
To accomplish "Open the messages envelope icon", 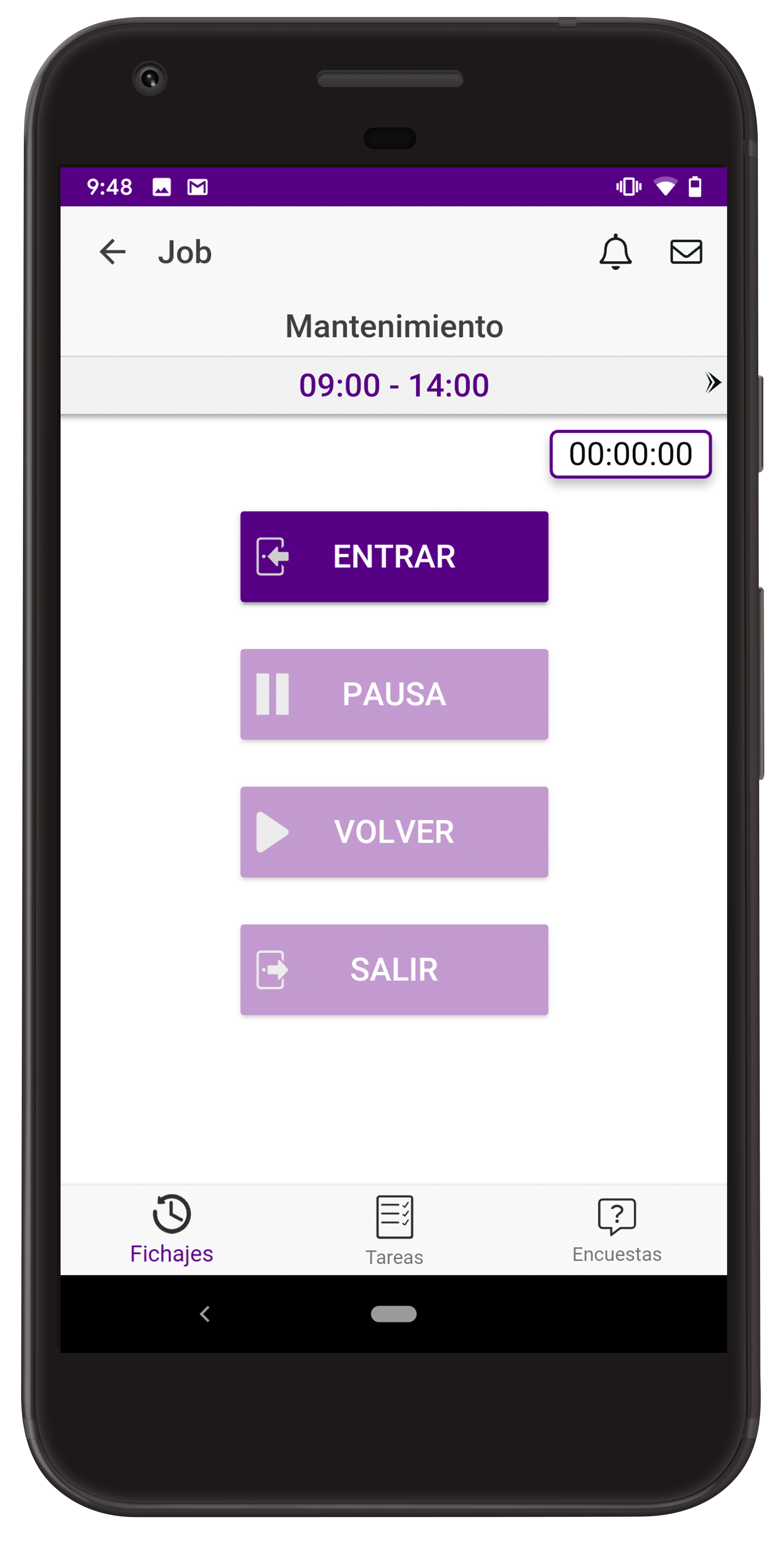I will tap(685, 252).
